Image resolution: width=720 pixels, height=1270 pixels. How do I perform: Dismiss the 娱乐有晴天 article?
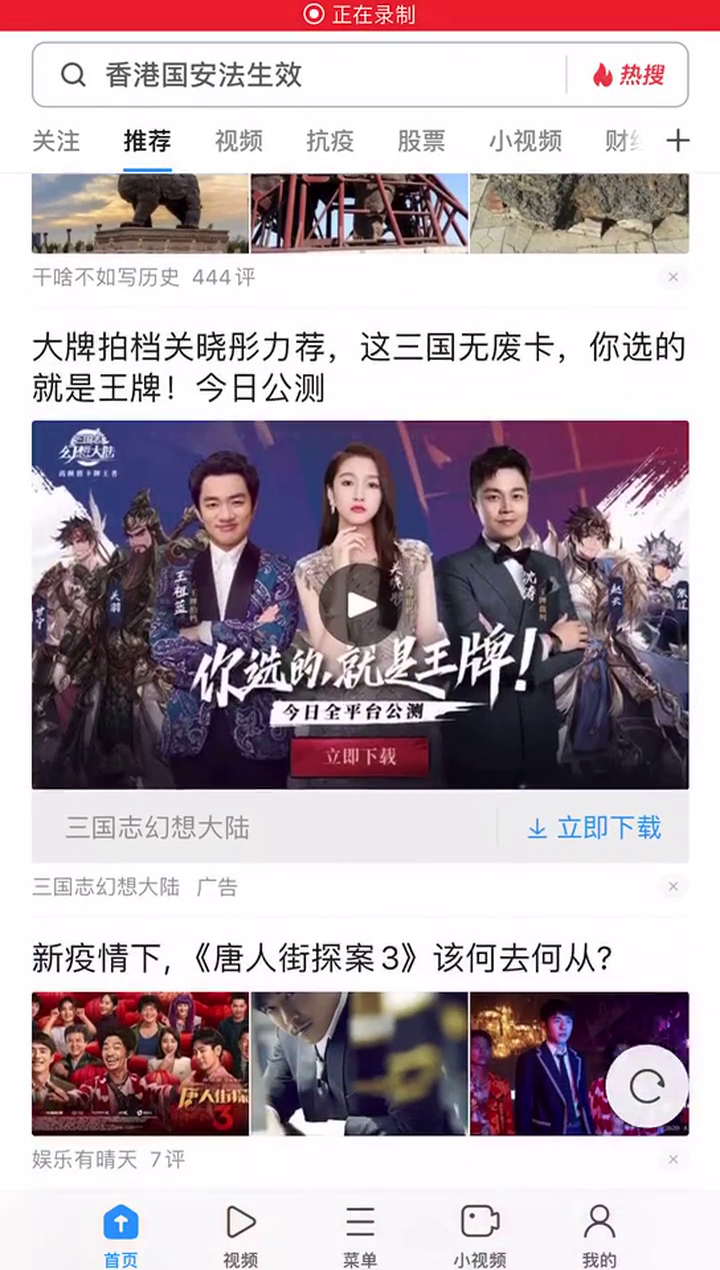(x=673, y=1160)
